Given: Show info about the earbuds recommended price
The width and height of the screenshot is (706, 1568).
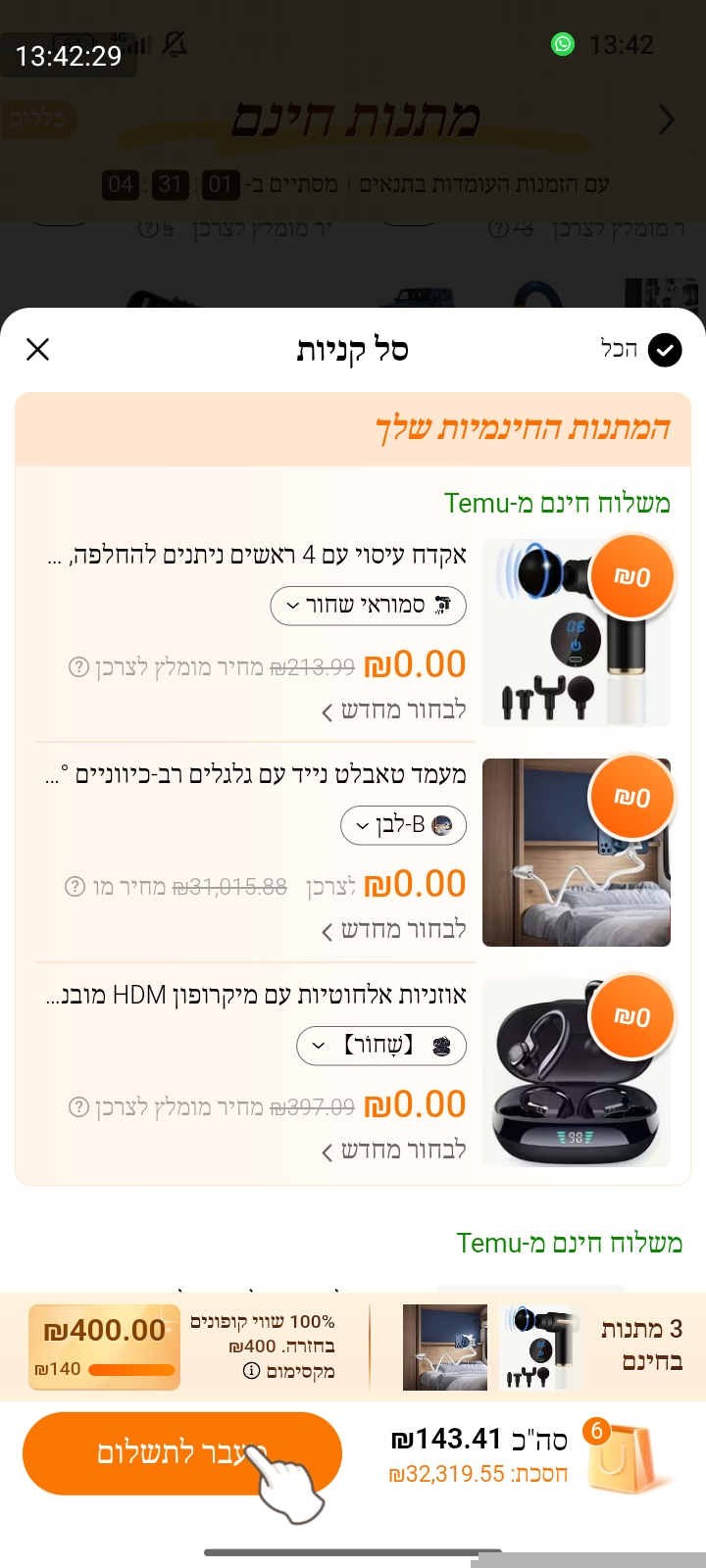Looking at the screenshot, I should [78, 1107].
